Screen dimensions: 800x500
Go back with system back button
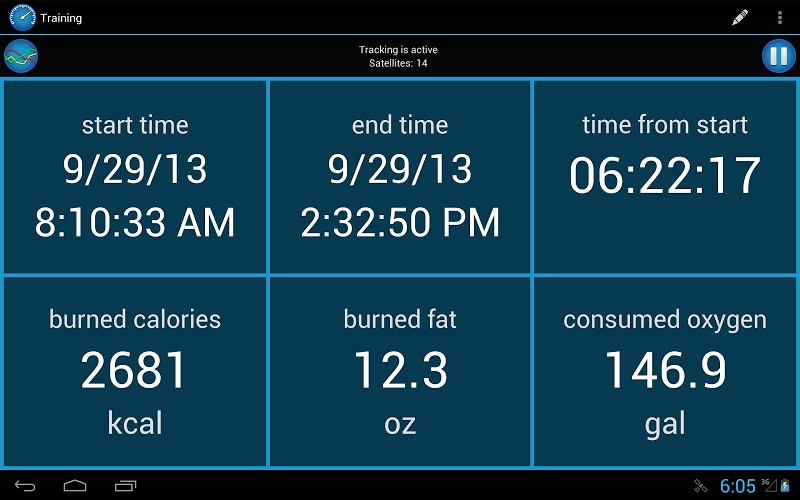coord(26,486)
